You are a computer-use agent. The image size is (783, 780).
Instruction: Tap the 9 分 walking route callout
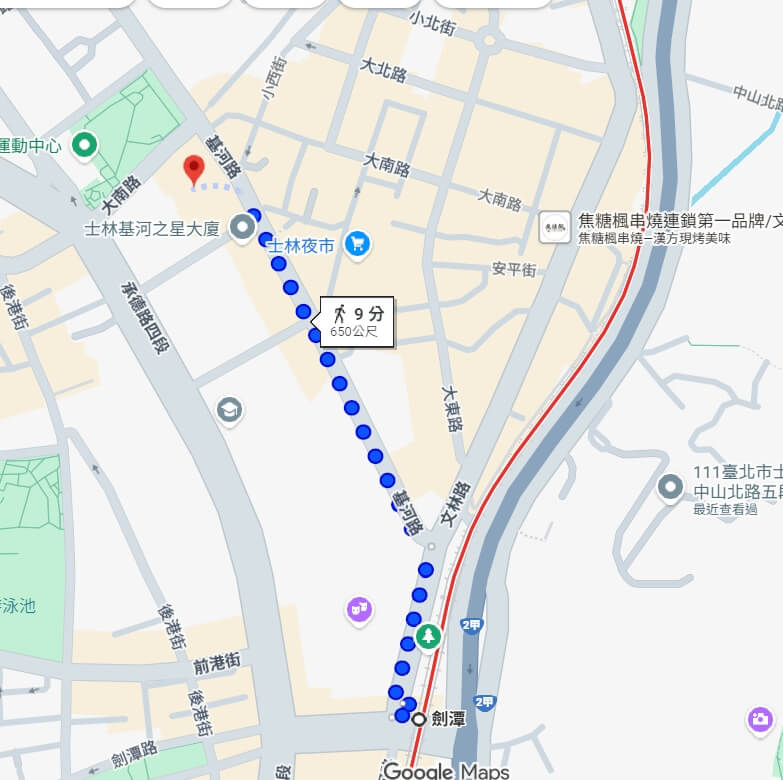[x=357, y=321]
